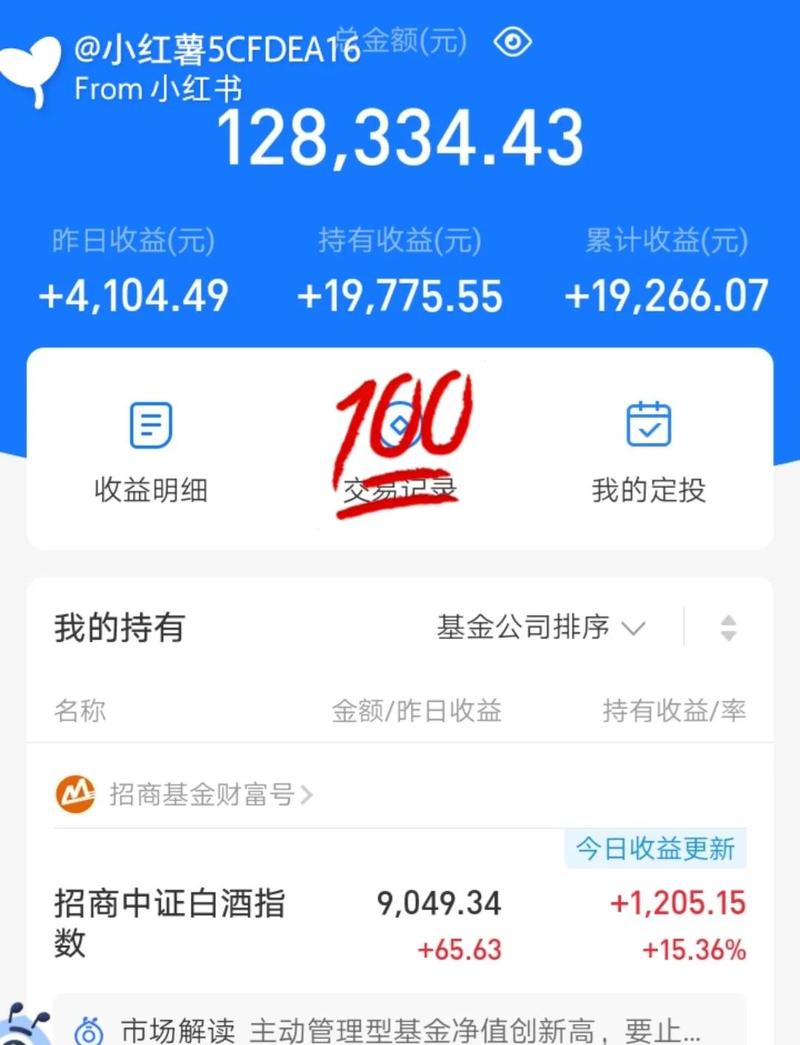Click the 昨日收益 value +4,104.49
This screenshot has height=1045, width=800.
click(x=133, y=295)
